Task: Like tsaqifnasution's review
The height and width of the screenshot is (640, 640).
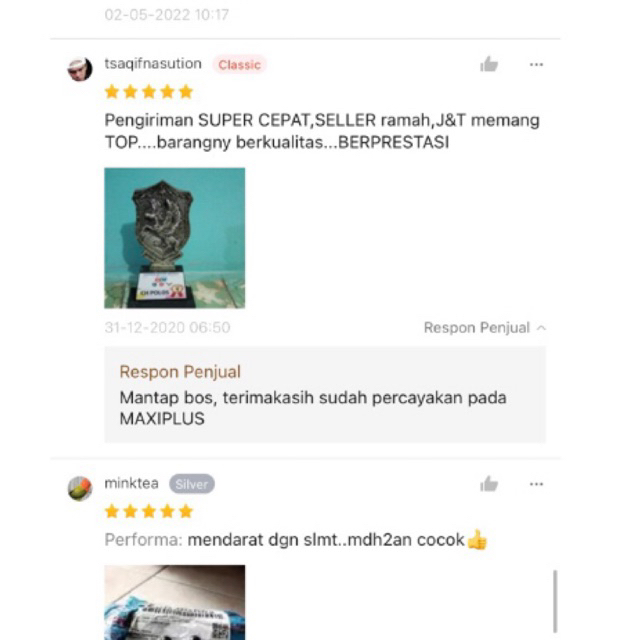Action: [x=489, y=65]
